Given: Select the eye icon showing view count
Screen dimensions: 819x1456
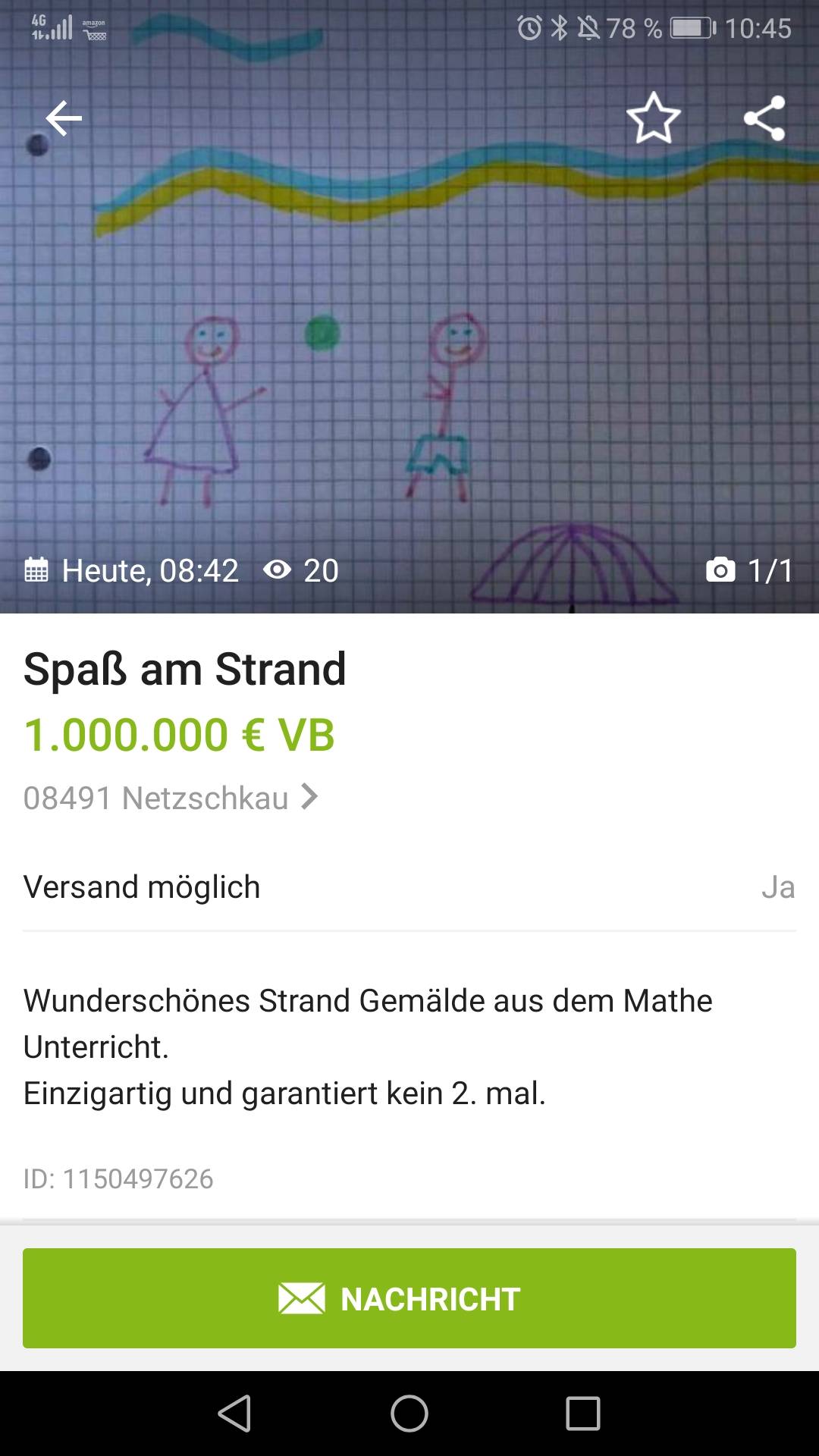Looking at the screenshot, I should (278, 571).
